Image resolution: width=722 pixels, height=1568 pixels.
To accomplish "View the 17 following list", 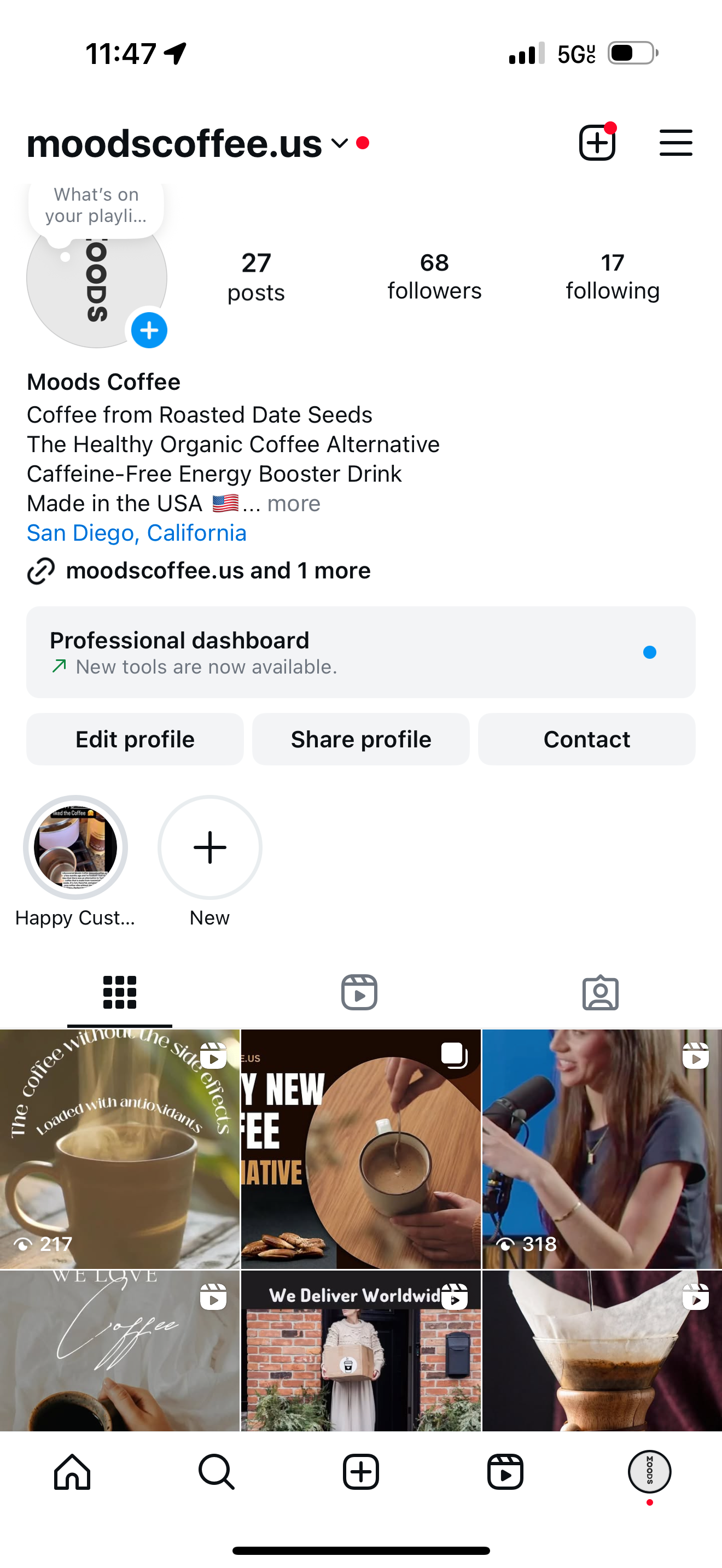I will tap(613, 277).
